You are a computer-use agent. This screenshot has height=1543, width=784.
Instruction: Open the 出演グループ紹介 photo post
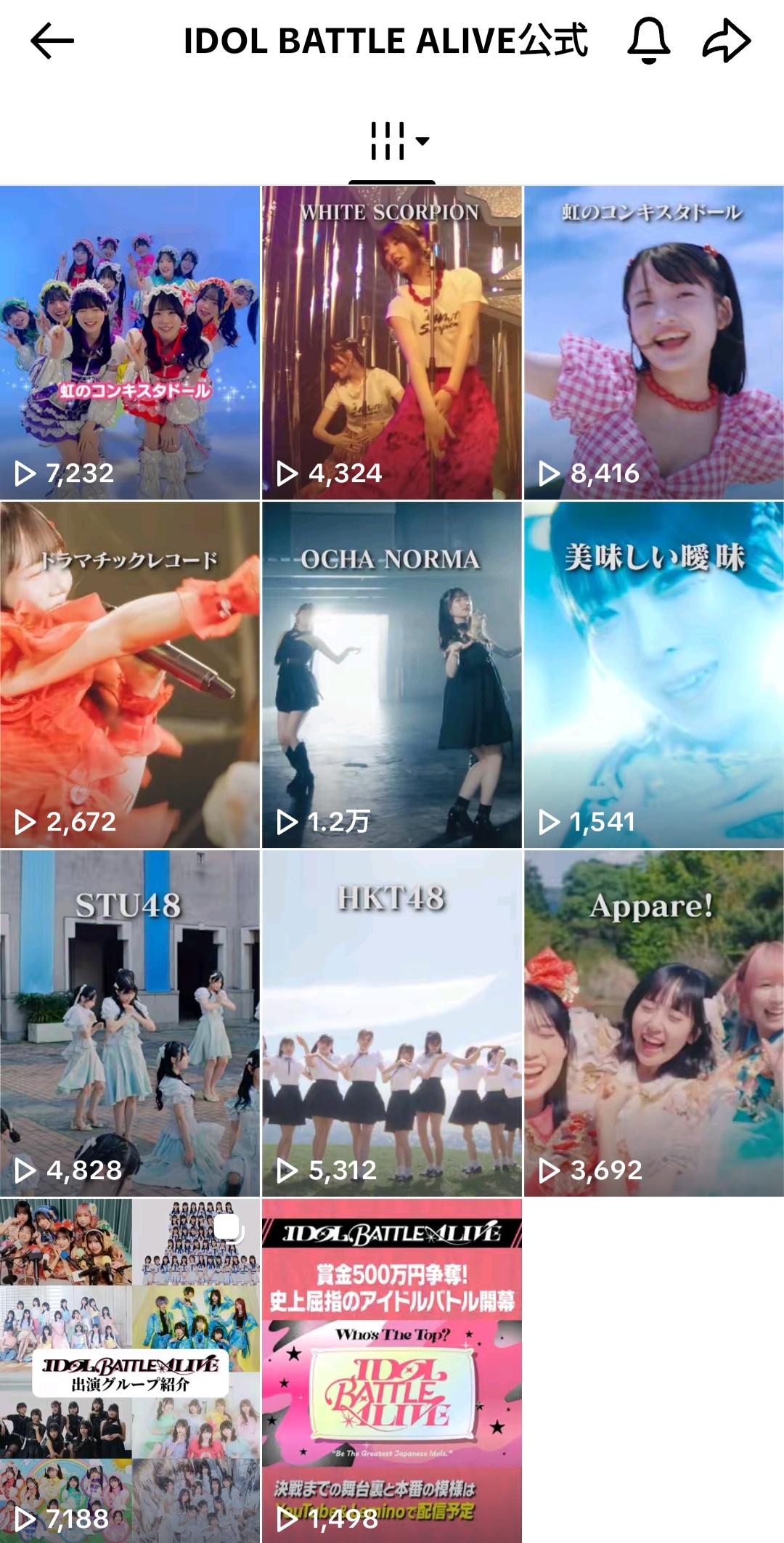point(130,1371)
